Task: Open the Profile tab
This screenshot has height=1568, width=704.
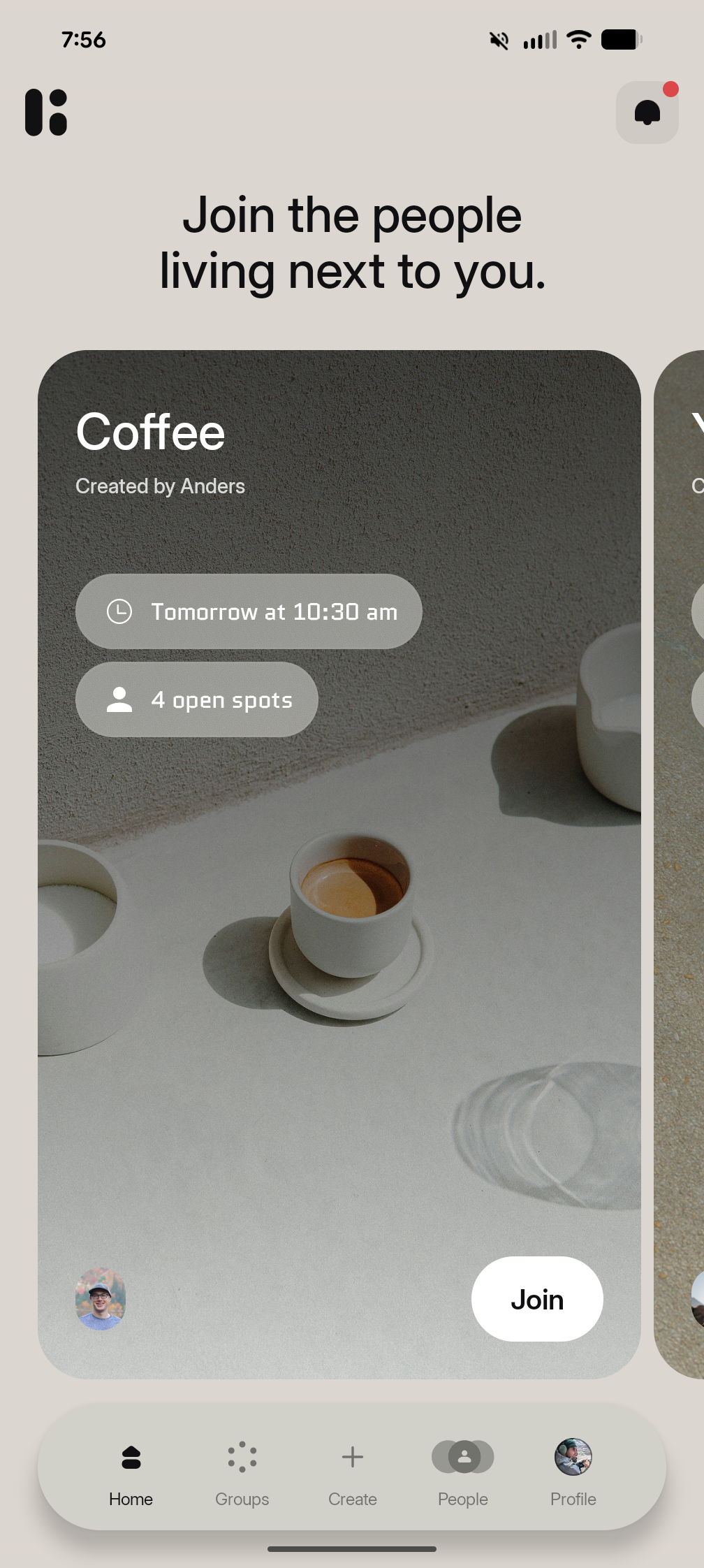Action: [573, 1472]
